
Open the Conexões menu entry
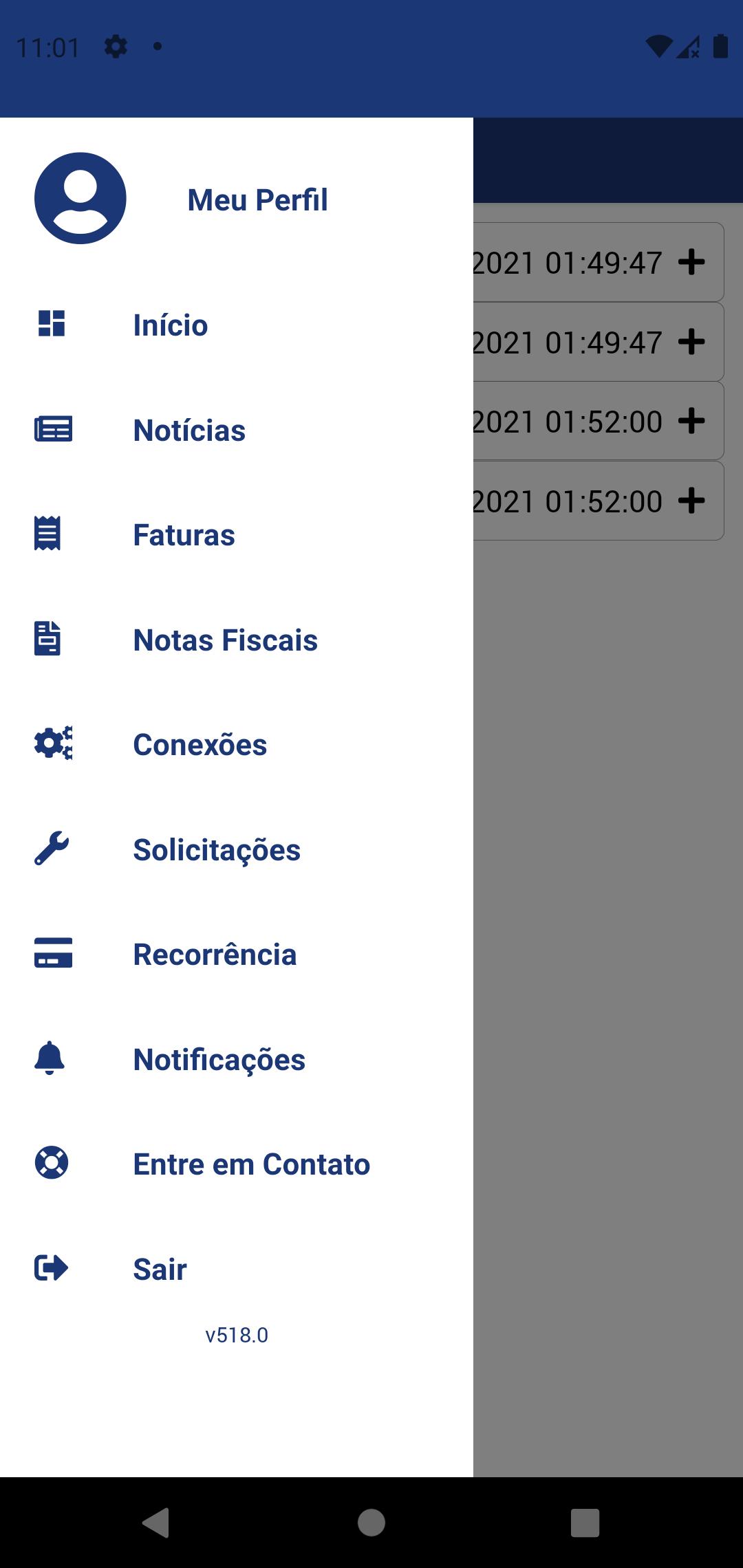pyautogui.click(x=236, y=744)
